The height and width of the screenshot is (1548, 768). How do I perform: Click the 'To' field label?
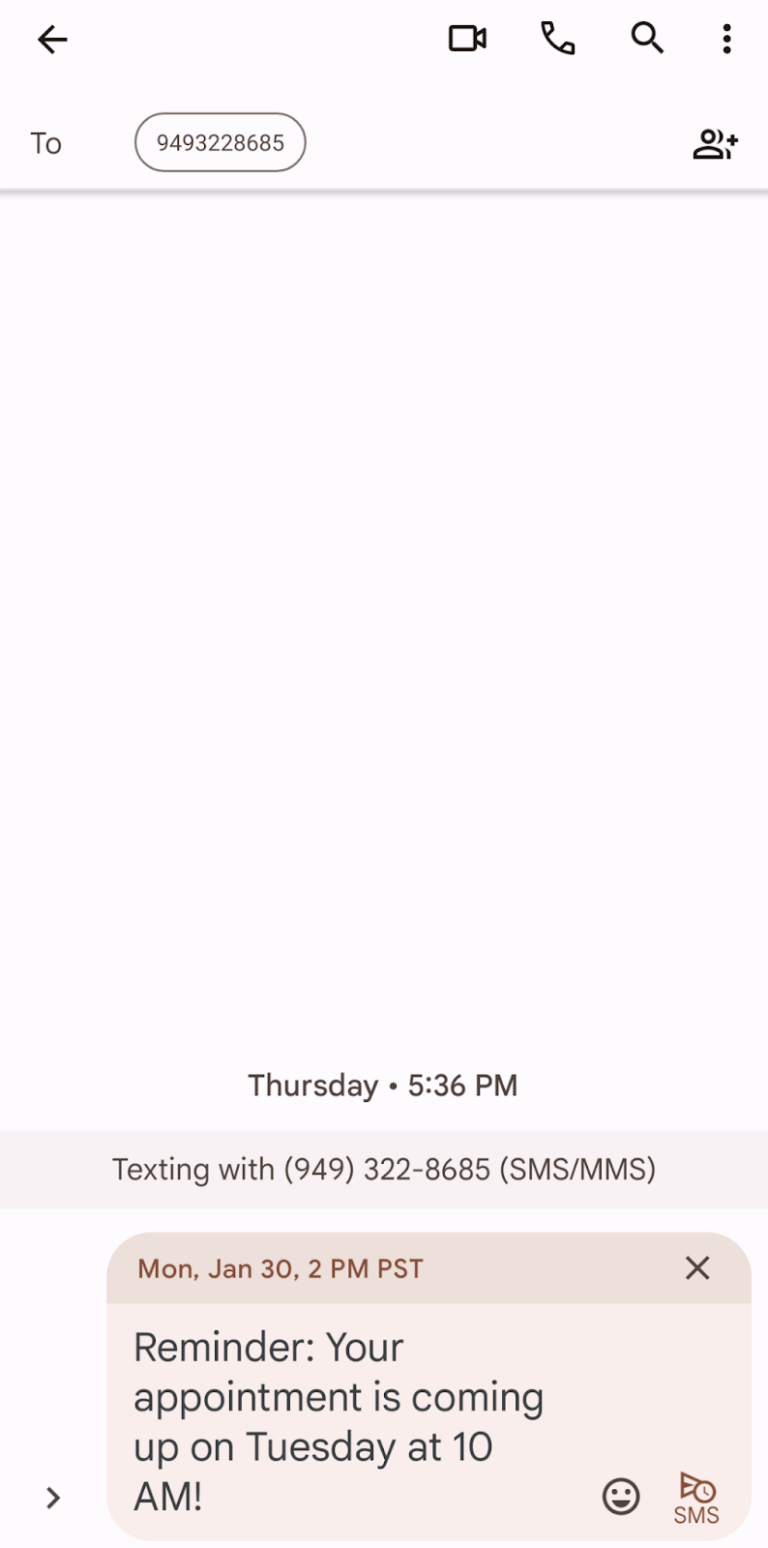point(45,143)
